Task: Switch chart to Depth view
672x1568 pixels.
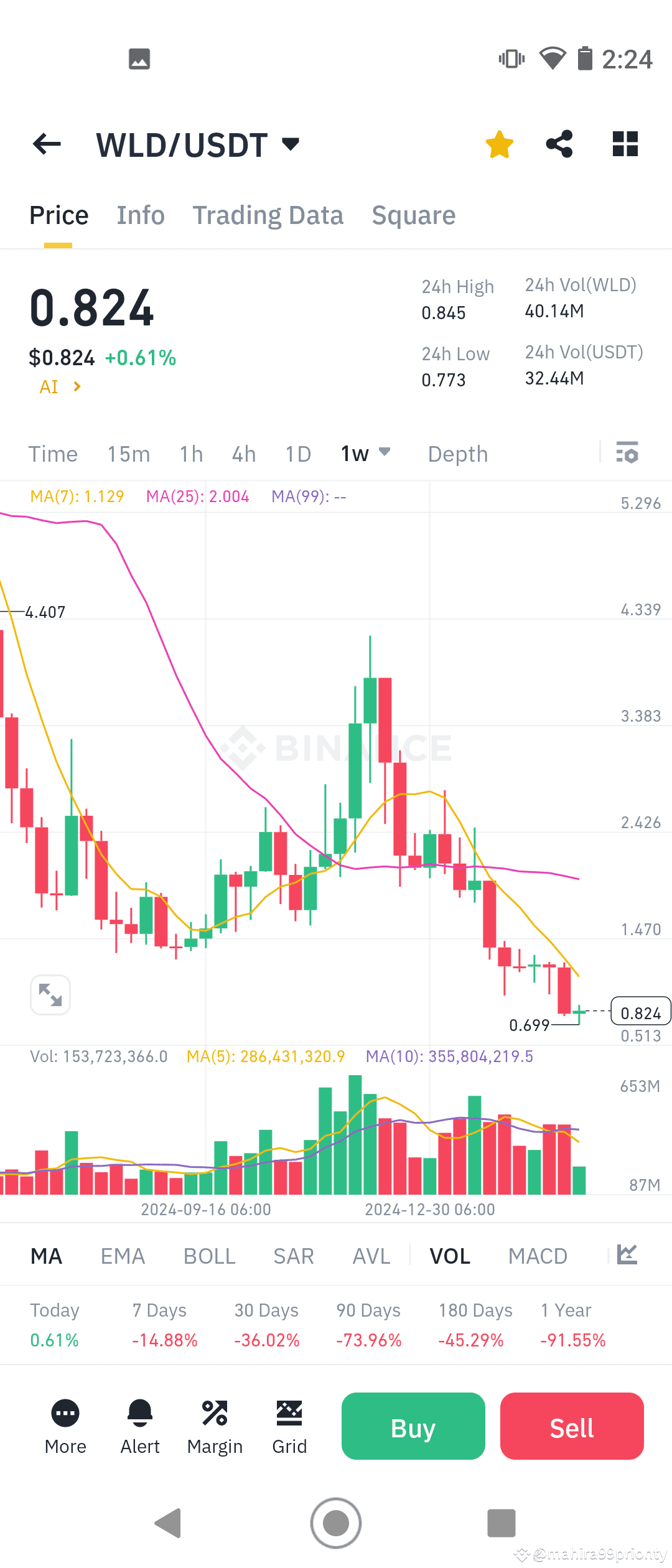Action: pos(457,454)
